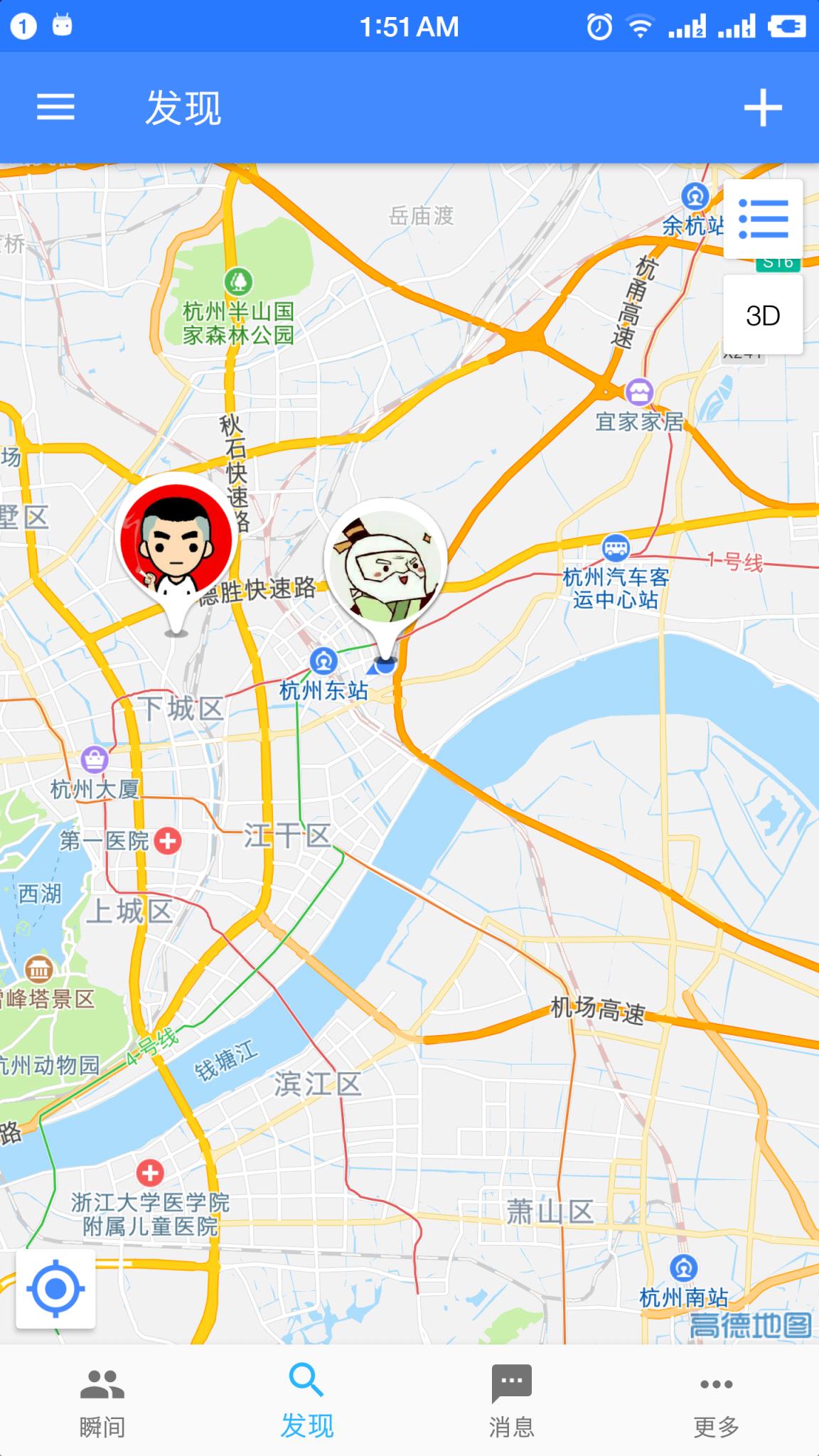This screenshot has width=819, height=1456.
Task: Open the 更多 tab
Action: 715,1401
